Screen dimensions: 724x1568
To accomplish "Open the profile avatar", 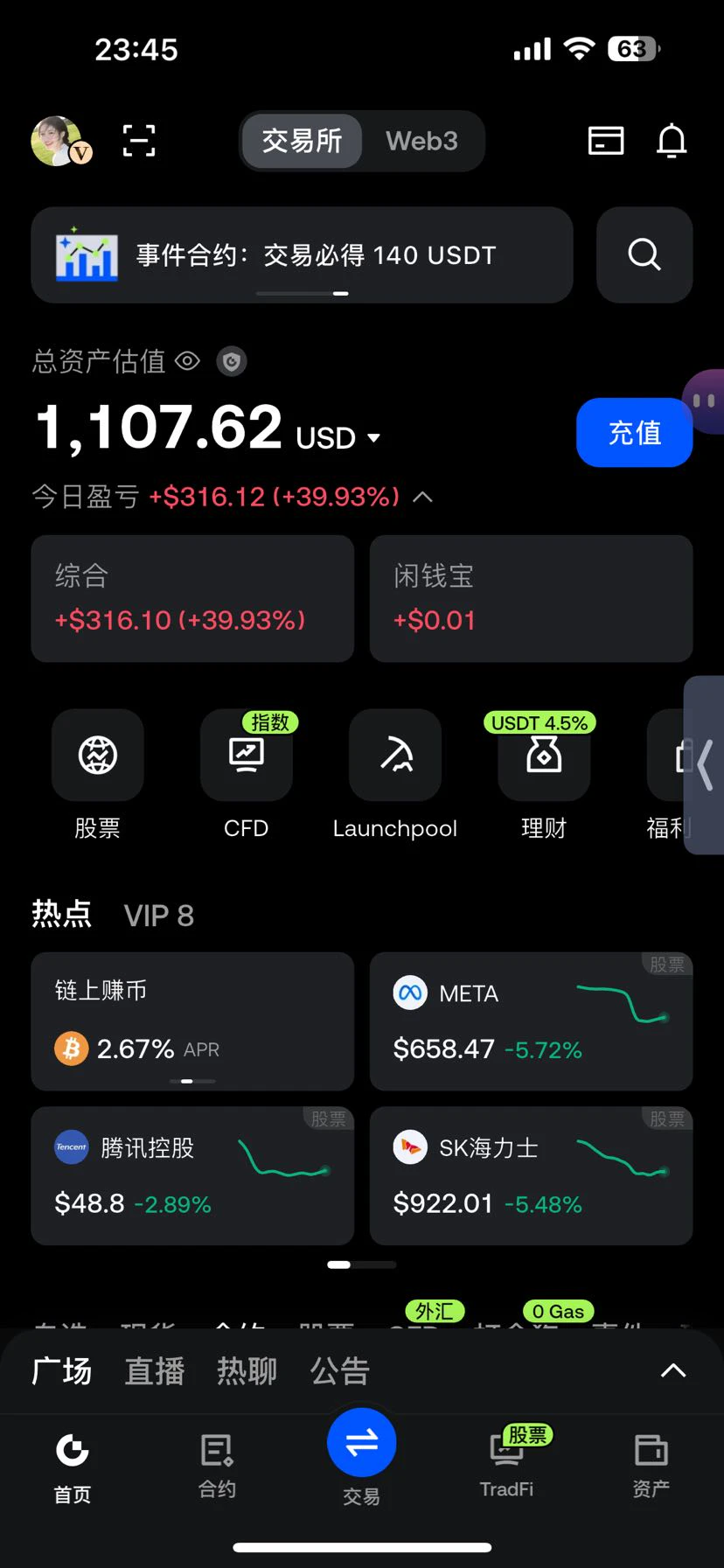I will 59,141.
